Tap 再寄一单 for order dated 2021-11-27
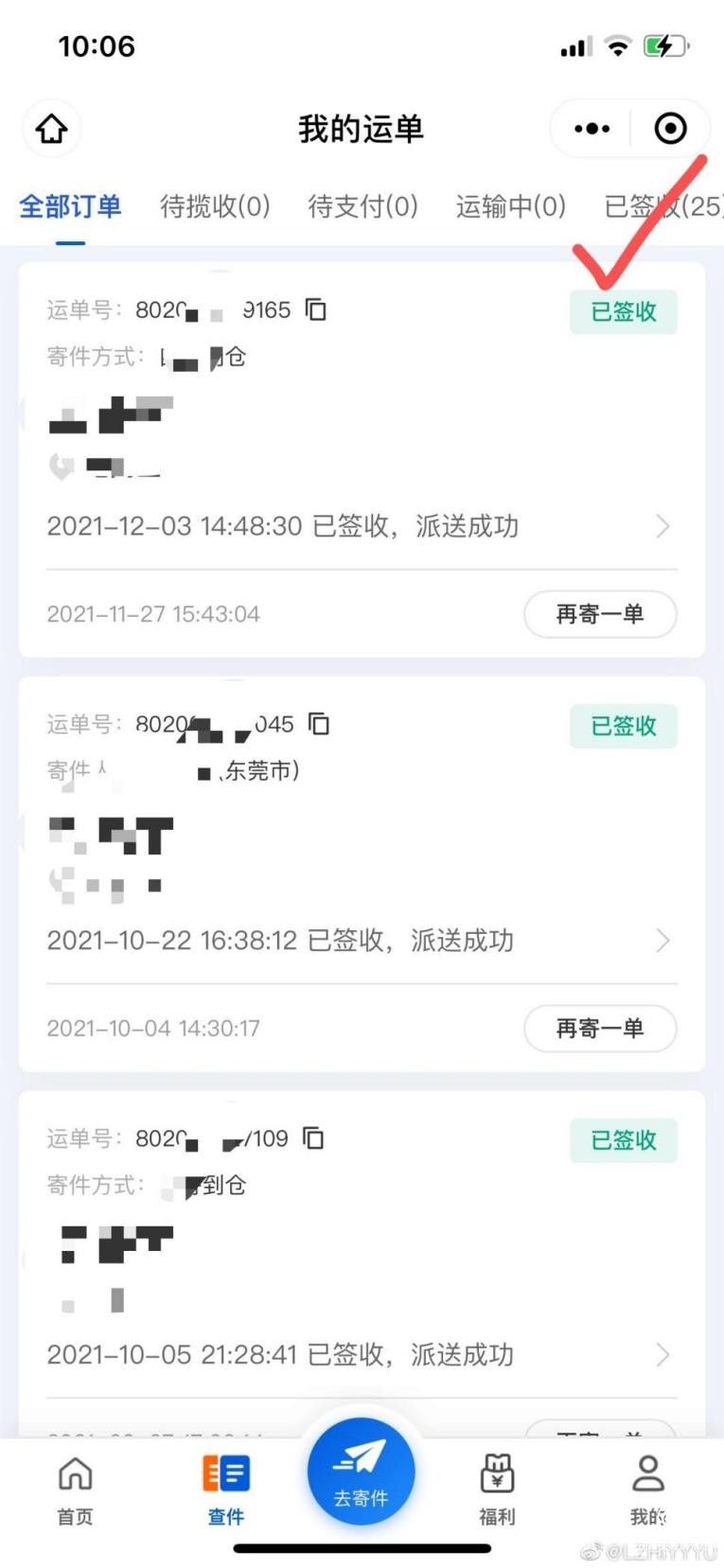 pos(599,614)
